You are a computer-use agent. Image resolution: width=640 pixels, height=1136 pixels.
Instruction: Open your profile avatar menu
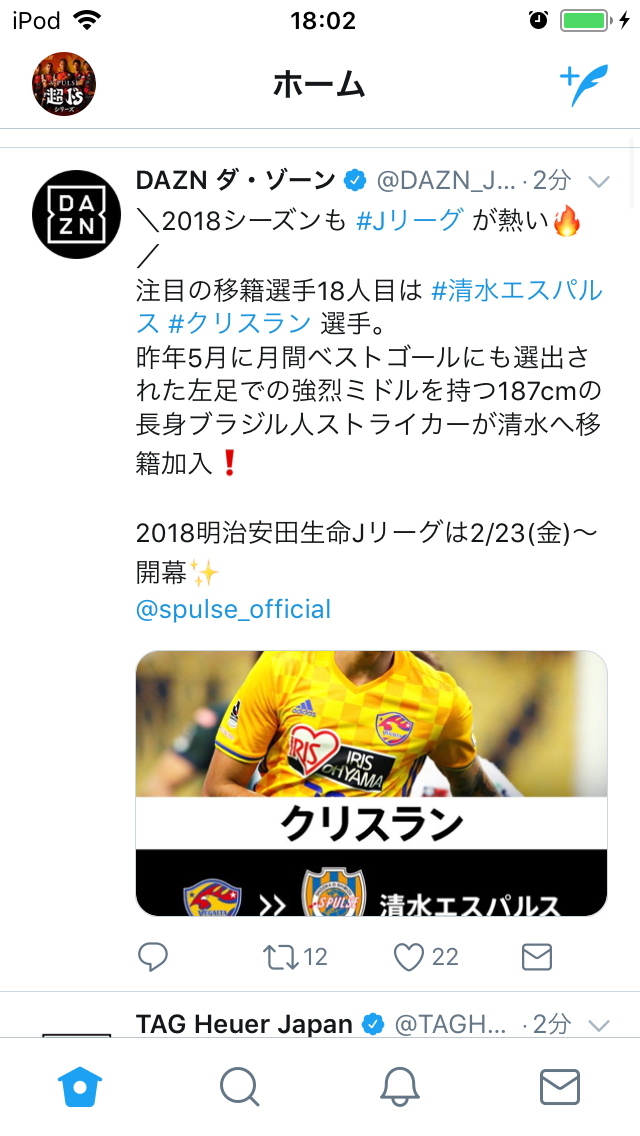(x=65, y=85)
